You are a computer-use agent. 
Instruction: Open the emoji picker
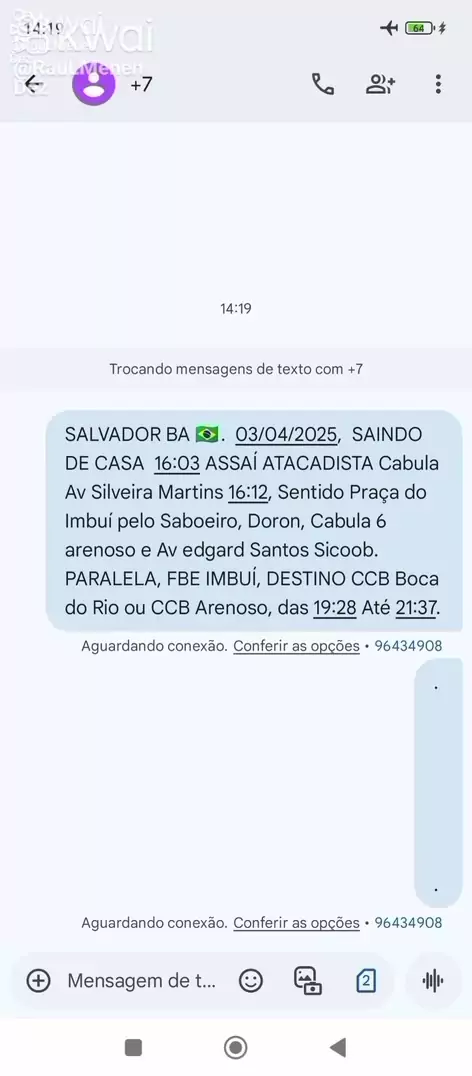pyautogui.click(x=250, y=981)
